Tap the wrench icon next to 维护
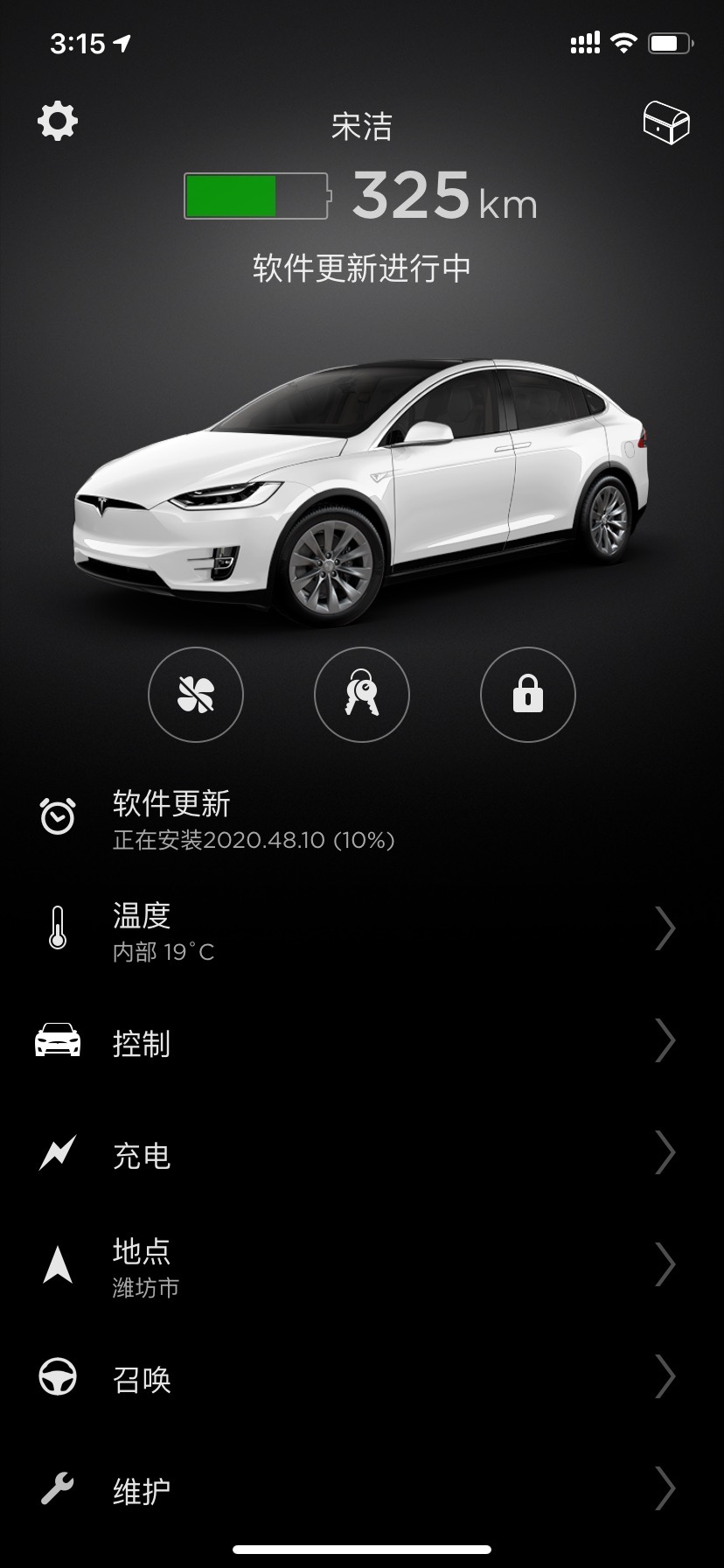The image size is (724, 1568). pyautogui.click(x=58, y=1489)
